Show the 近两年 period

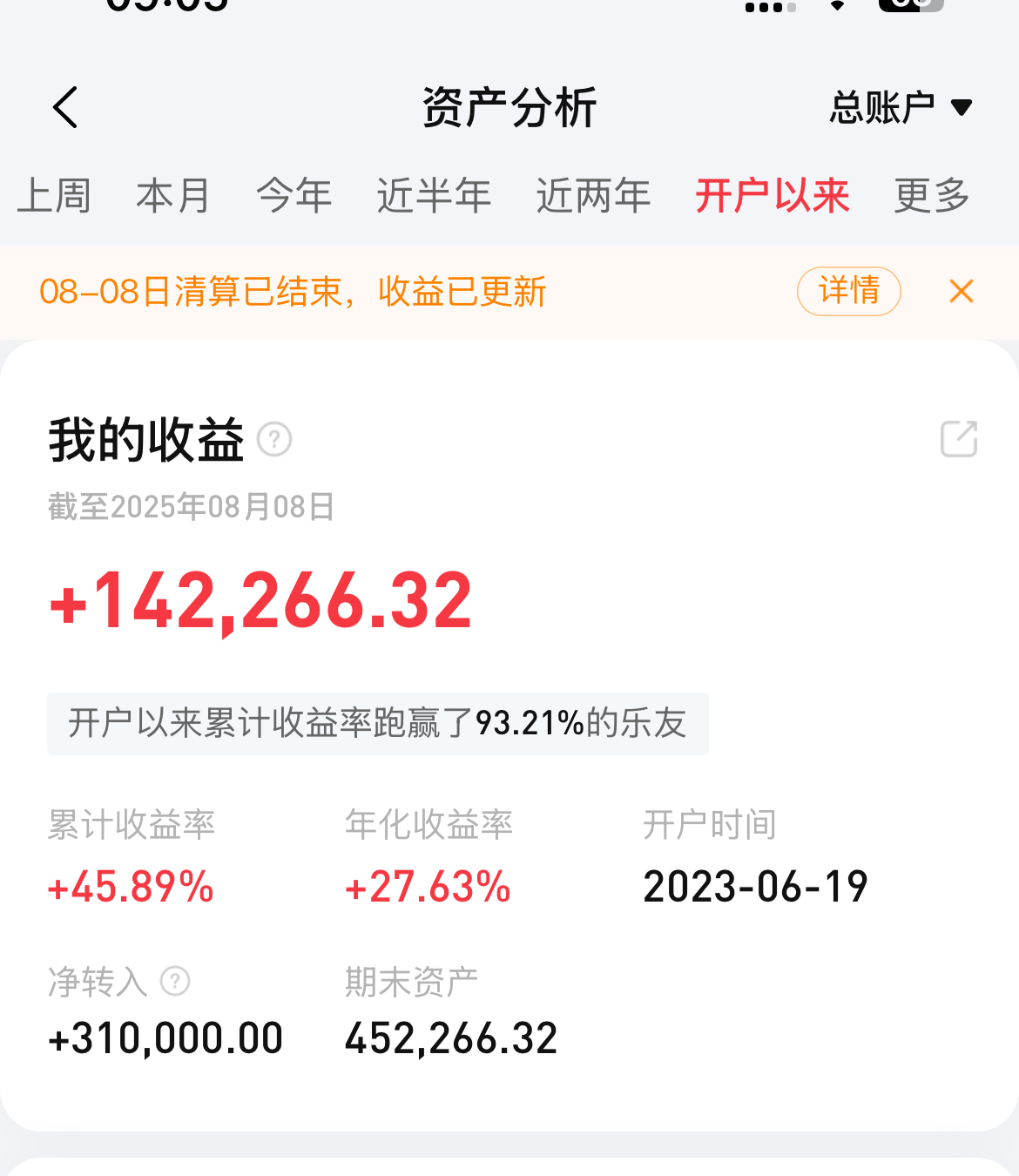point(593,195)
